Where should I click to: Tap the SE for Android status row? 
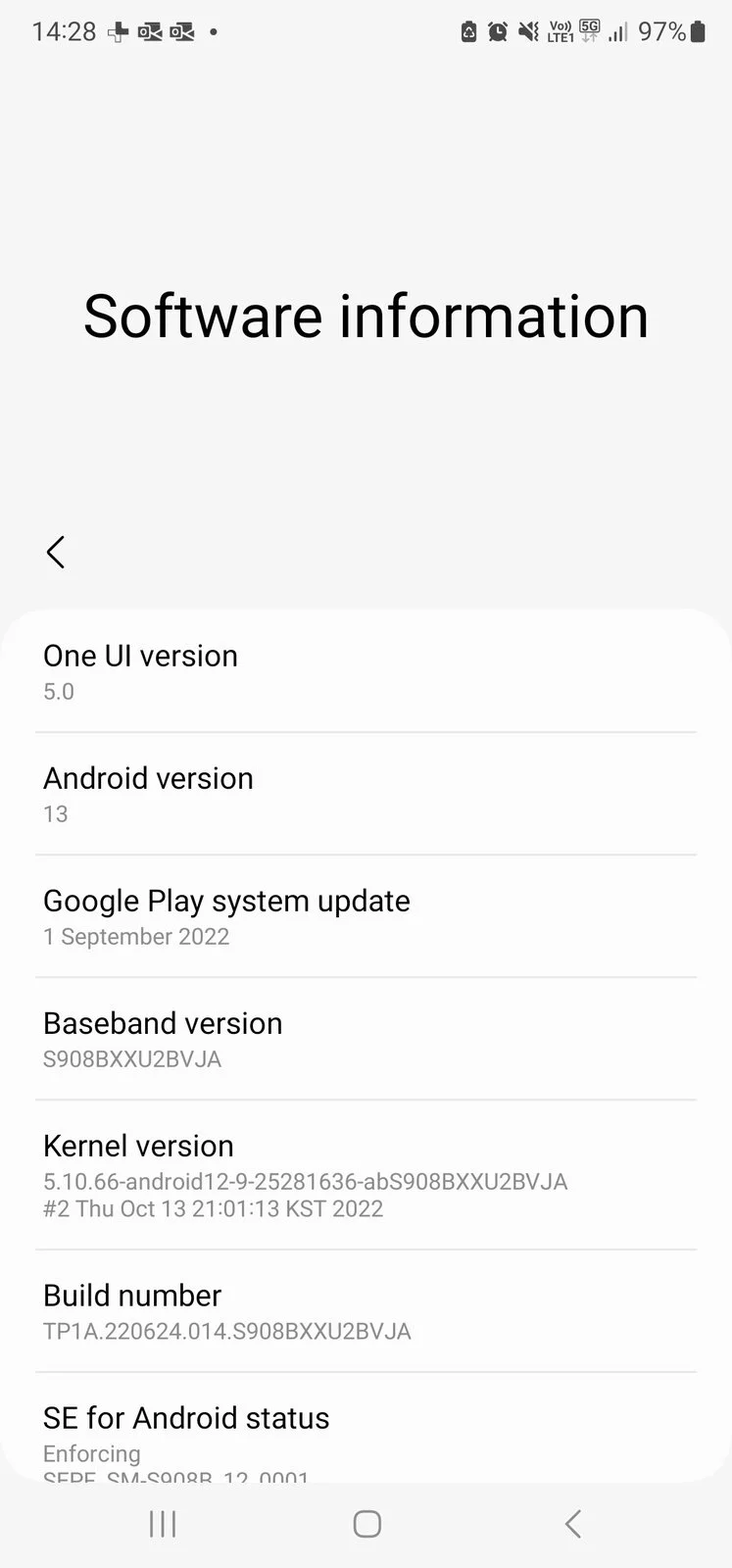point(366,1435)
